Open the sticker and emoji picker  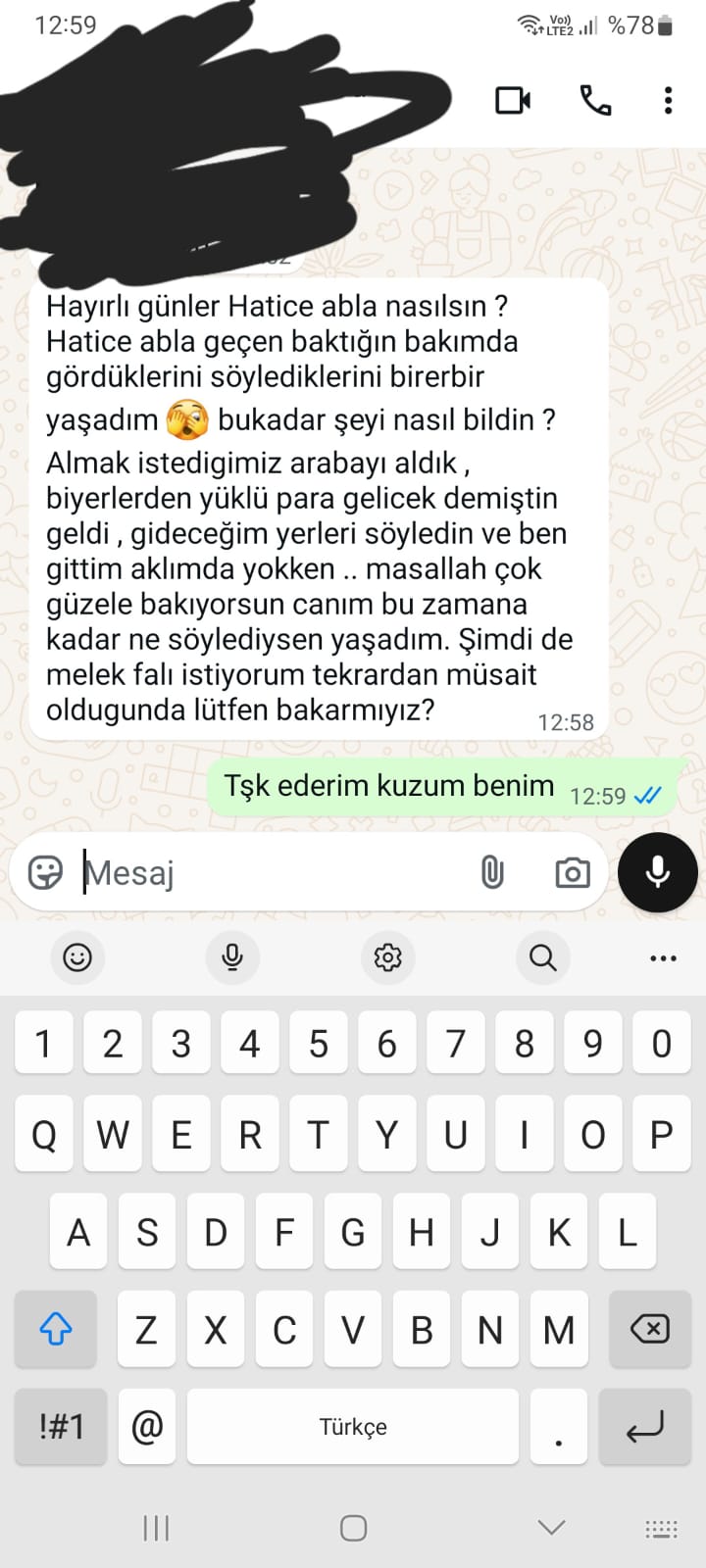[45, 872]
